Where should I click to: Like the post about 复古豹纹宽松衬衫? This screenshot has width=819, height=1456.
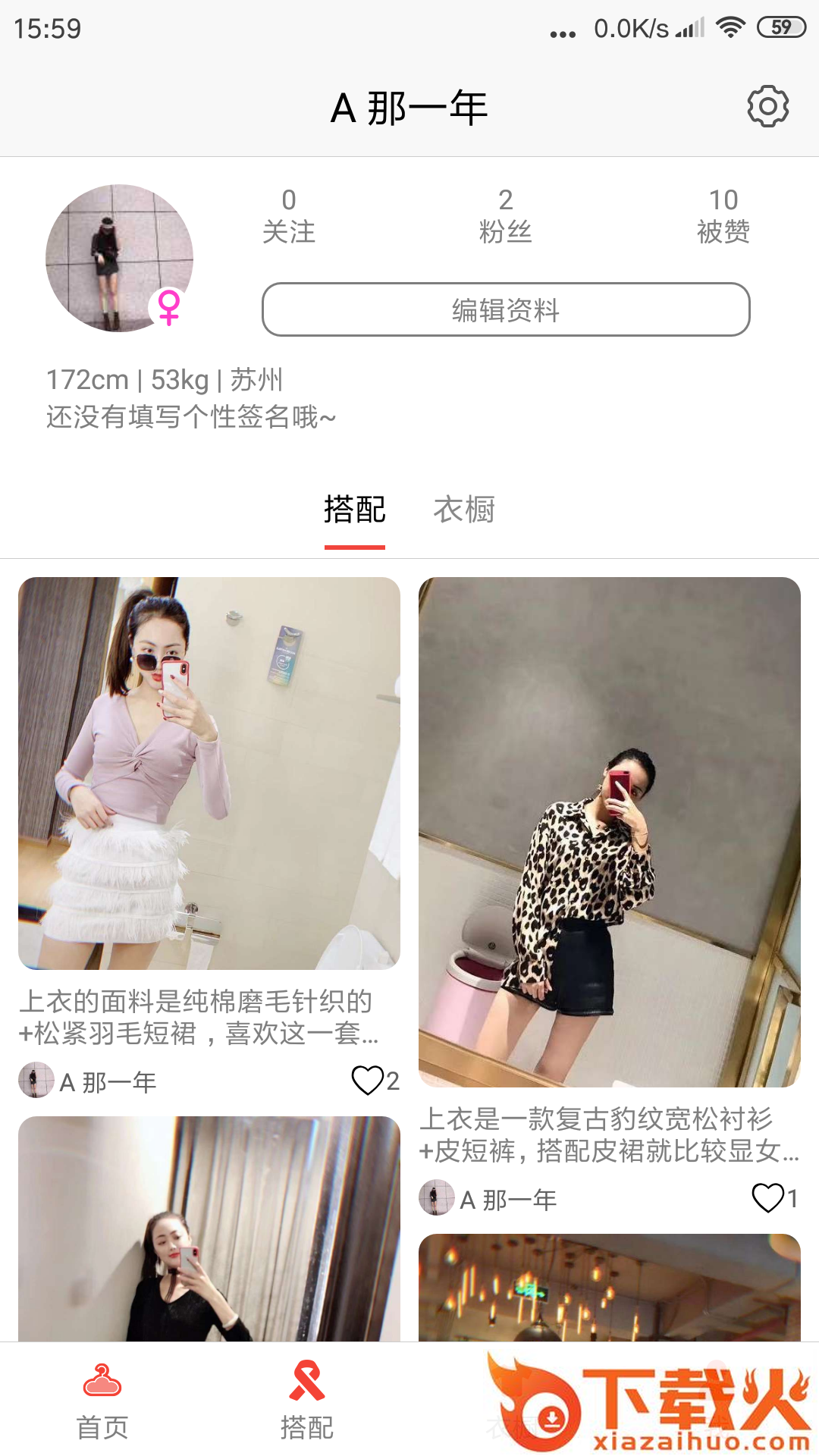pos(767,1198)
